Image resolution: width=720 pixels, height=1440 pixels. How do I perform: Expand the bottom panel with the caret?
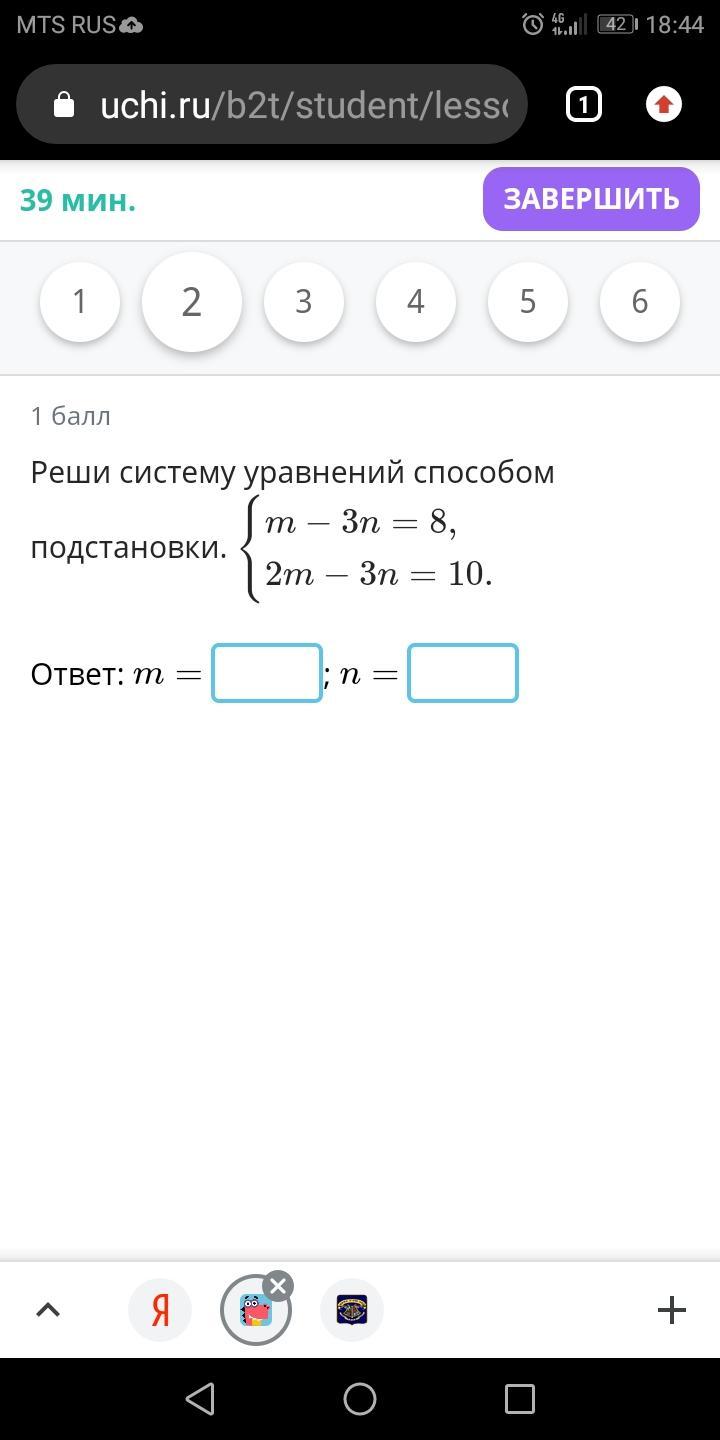[48, 1310]
